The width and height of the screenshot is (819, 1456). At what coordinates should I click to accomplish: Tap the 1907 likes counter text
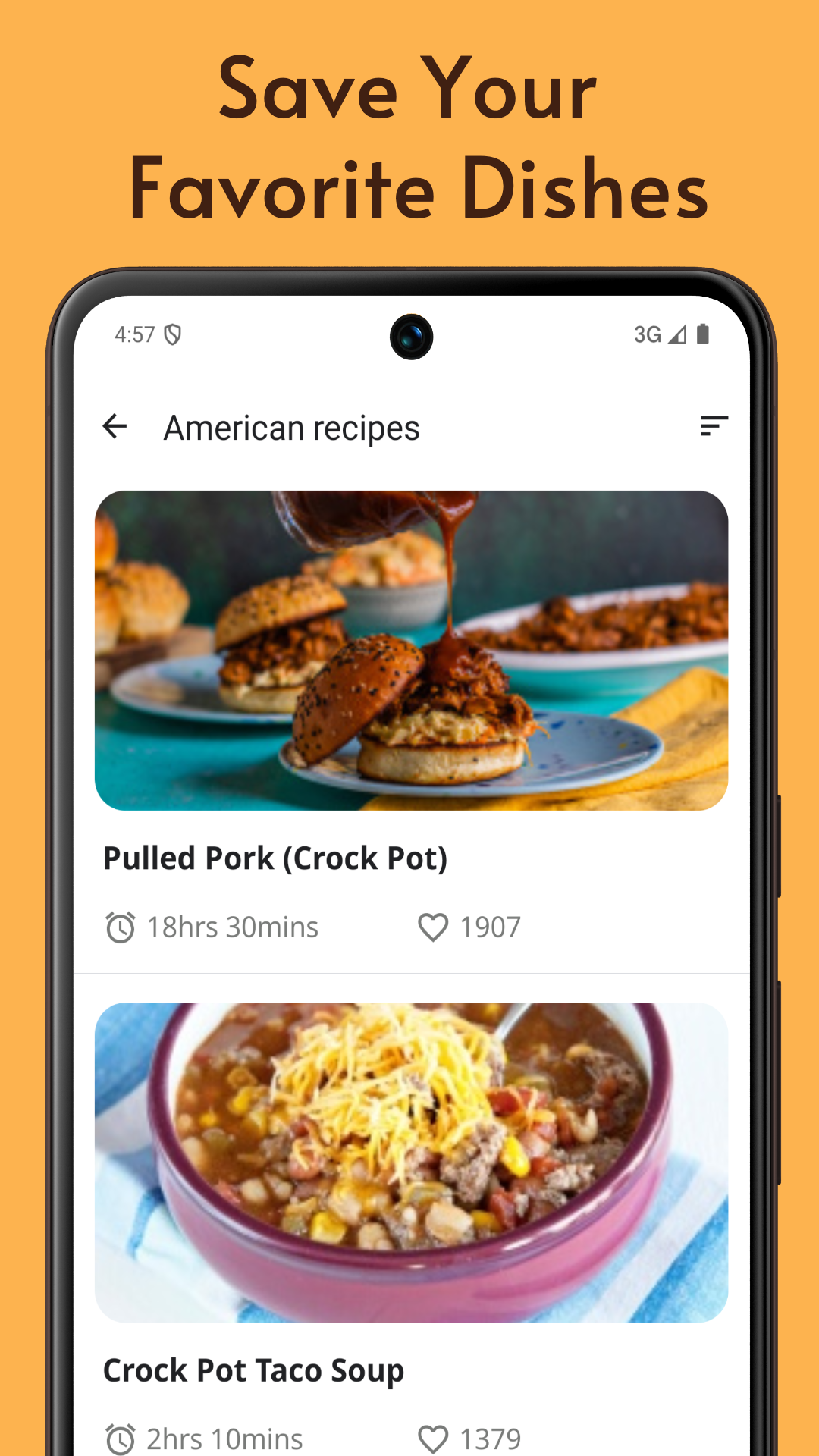coord(489,926)
